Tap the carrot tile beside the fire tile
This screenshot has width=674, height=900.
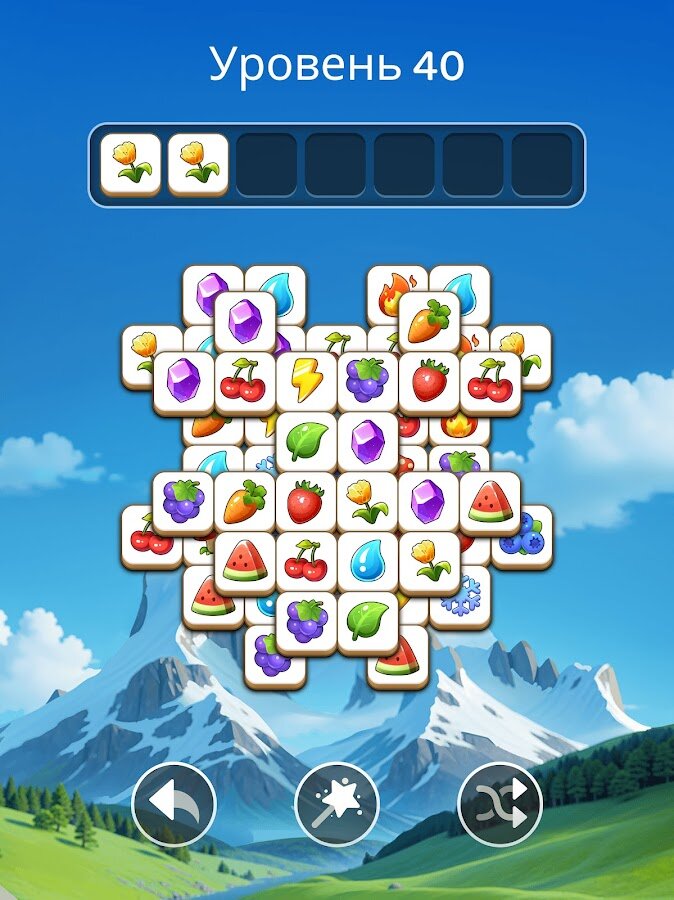(x=429, y=320)
